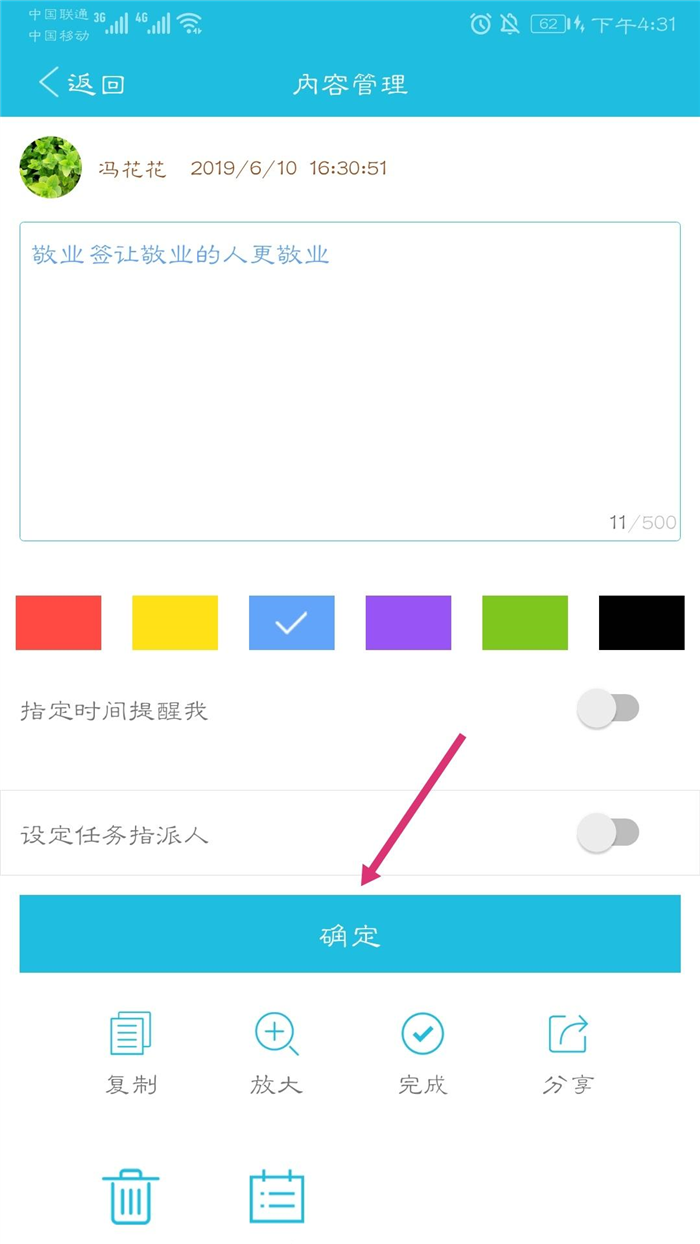The height and width of the screenshot is (1244, 700).
Task: Confirm with the 确定 button
Action: click(350, 934)
